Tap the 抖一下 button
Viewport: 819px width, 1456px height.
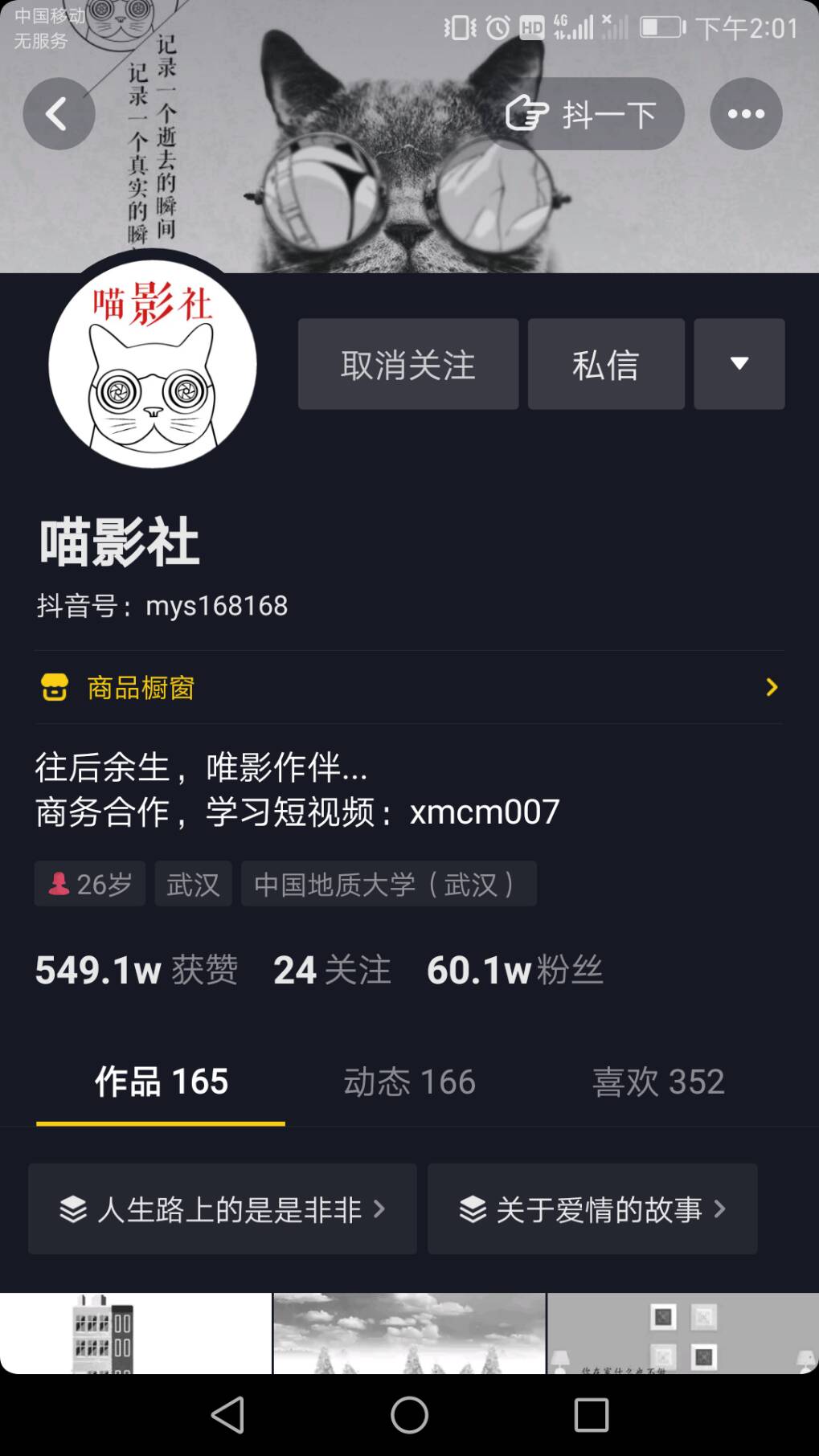point(584,114)
